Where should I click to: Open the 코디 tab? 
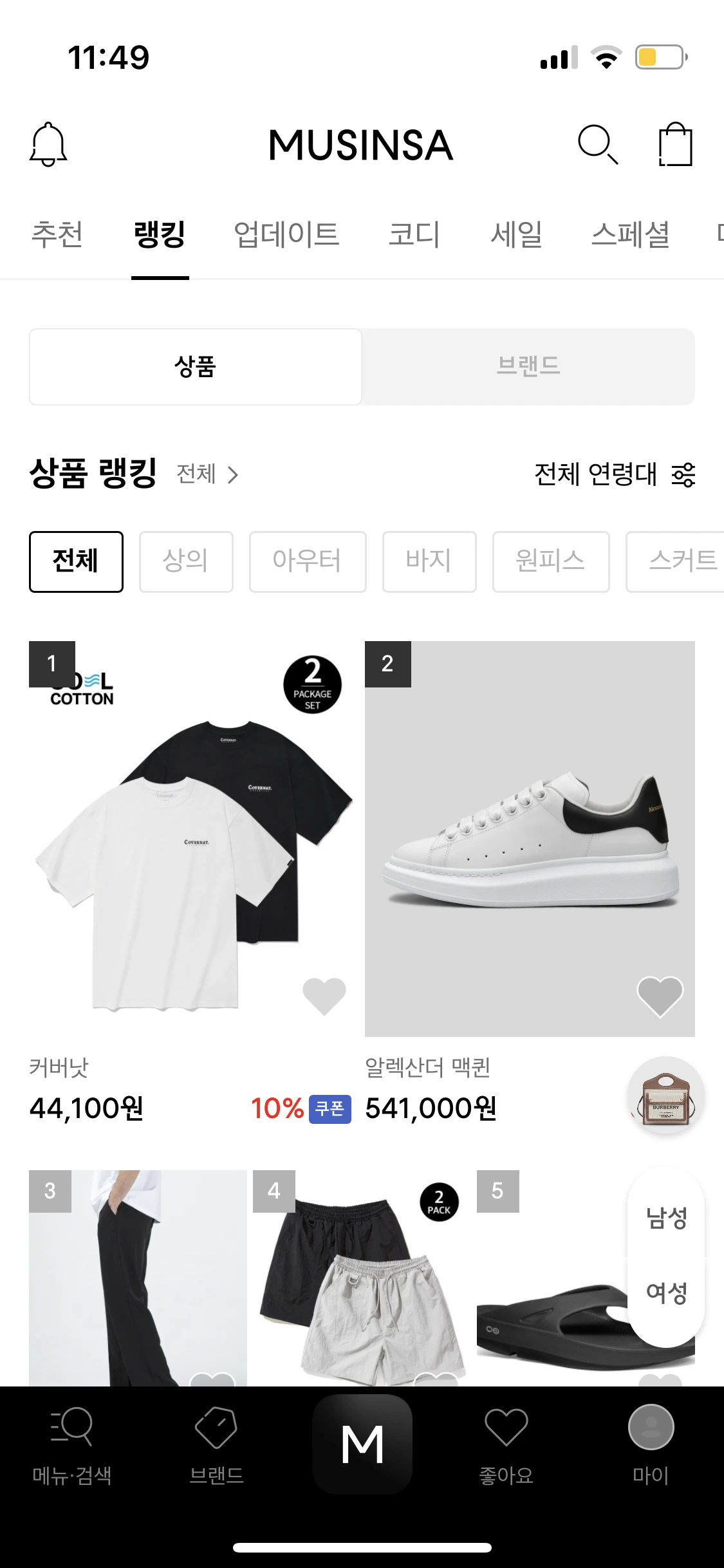(414, 234)
